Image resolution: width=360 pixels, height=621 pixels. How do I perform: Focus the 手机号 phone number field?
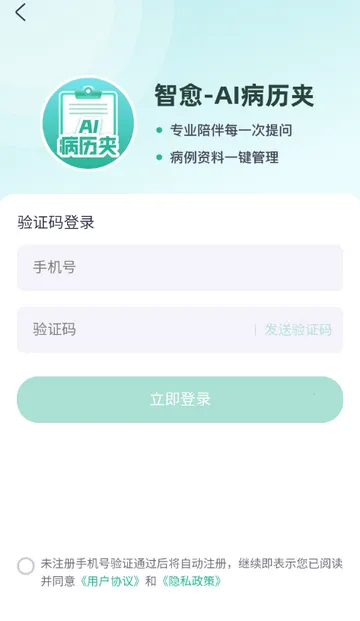pos(180,268)
